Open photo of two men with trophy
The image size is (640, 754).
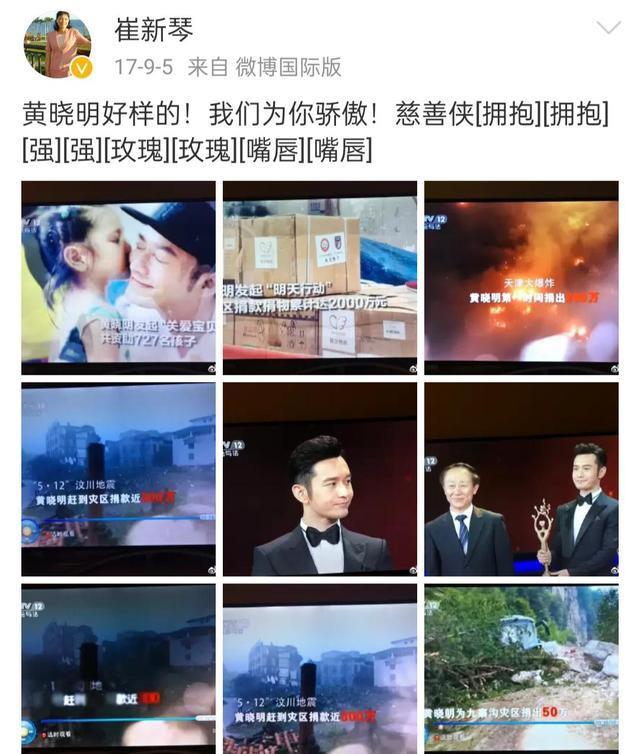(x=521, y=479)
